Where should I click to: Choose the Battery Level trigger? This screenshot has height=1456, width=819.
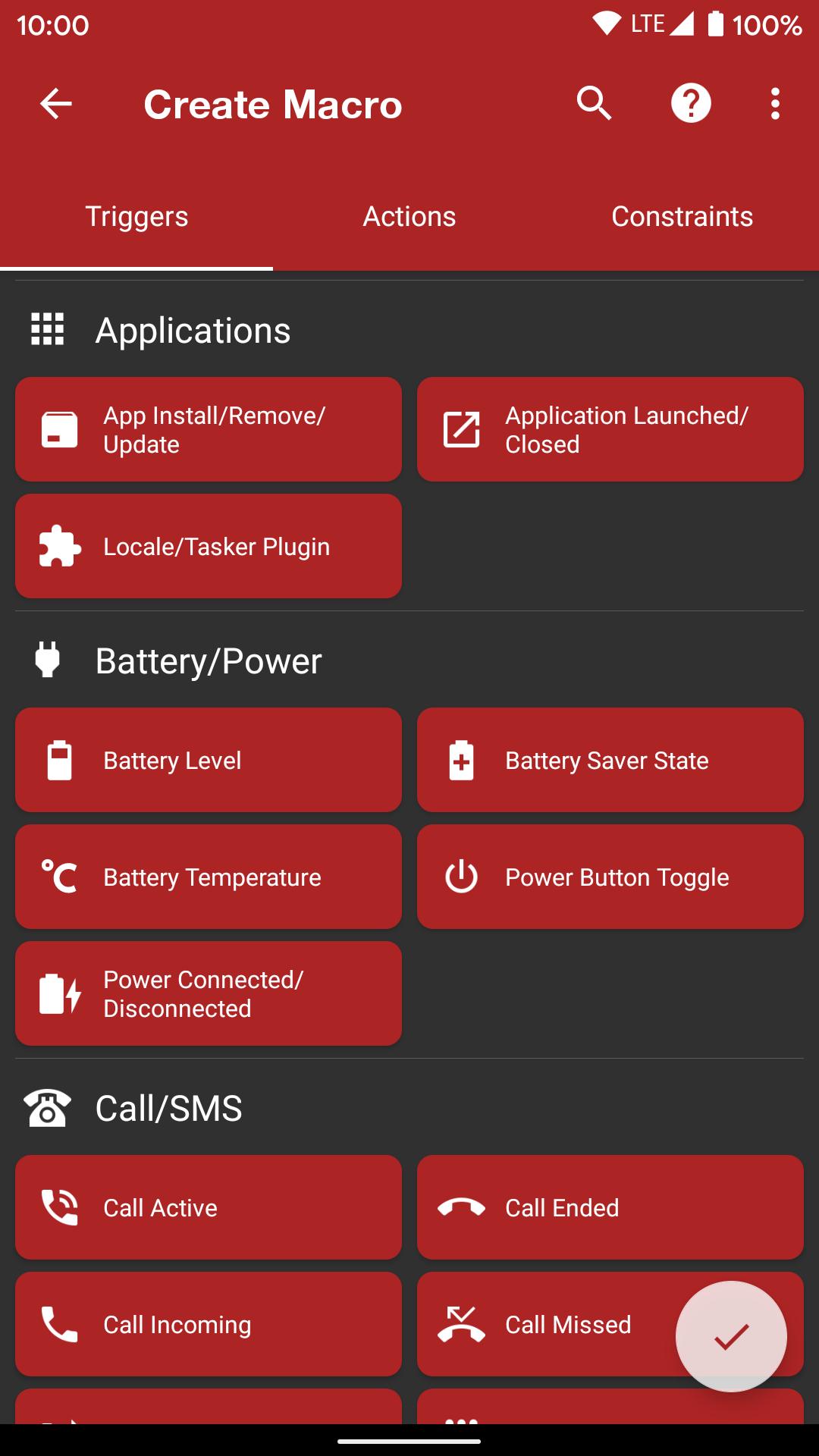[x=209, y=760]
